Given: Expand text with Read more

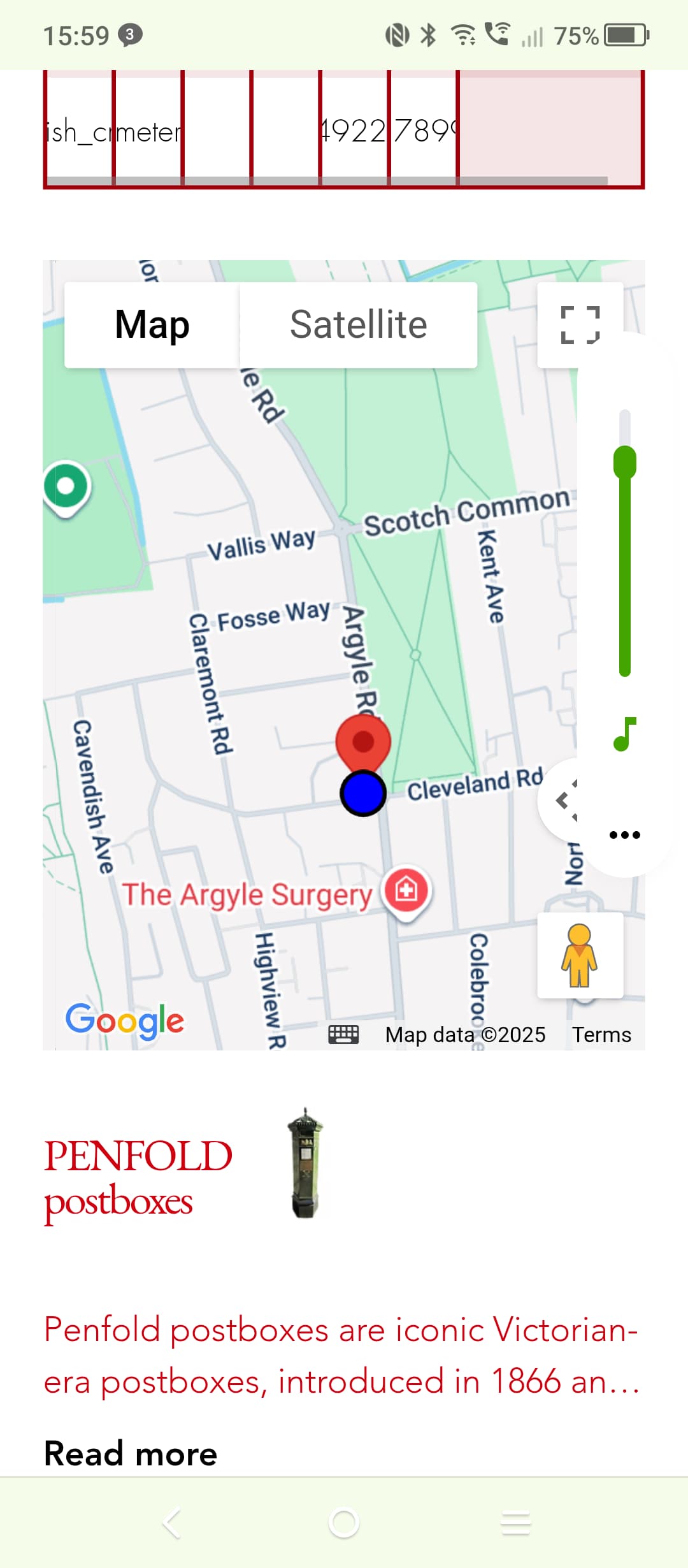Looking at the screenshot, I should [x=131, y=1454].
